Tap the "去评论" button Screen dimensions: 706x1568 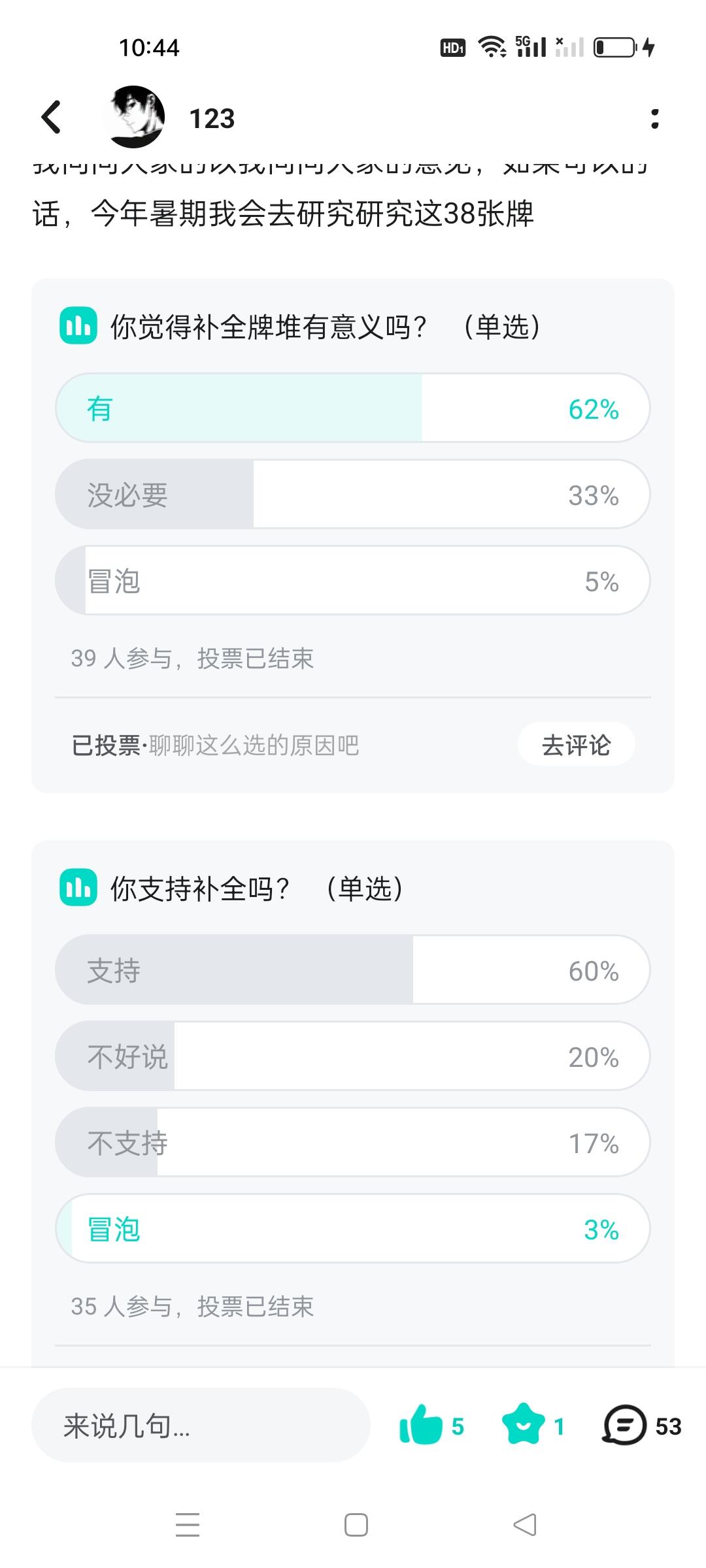pyautogui.click(x=576, y=743)
